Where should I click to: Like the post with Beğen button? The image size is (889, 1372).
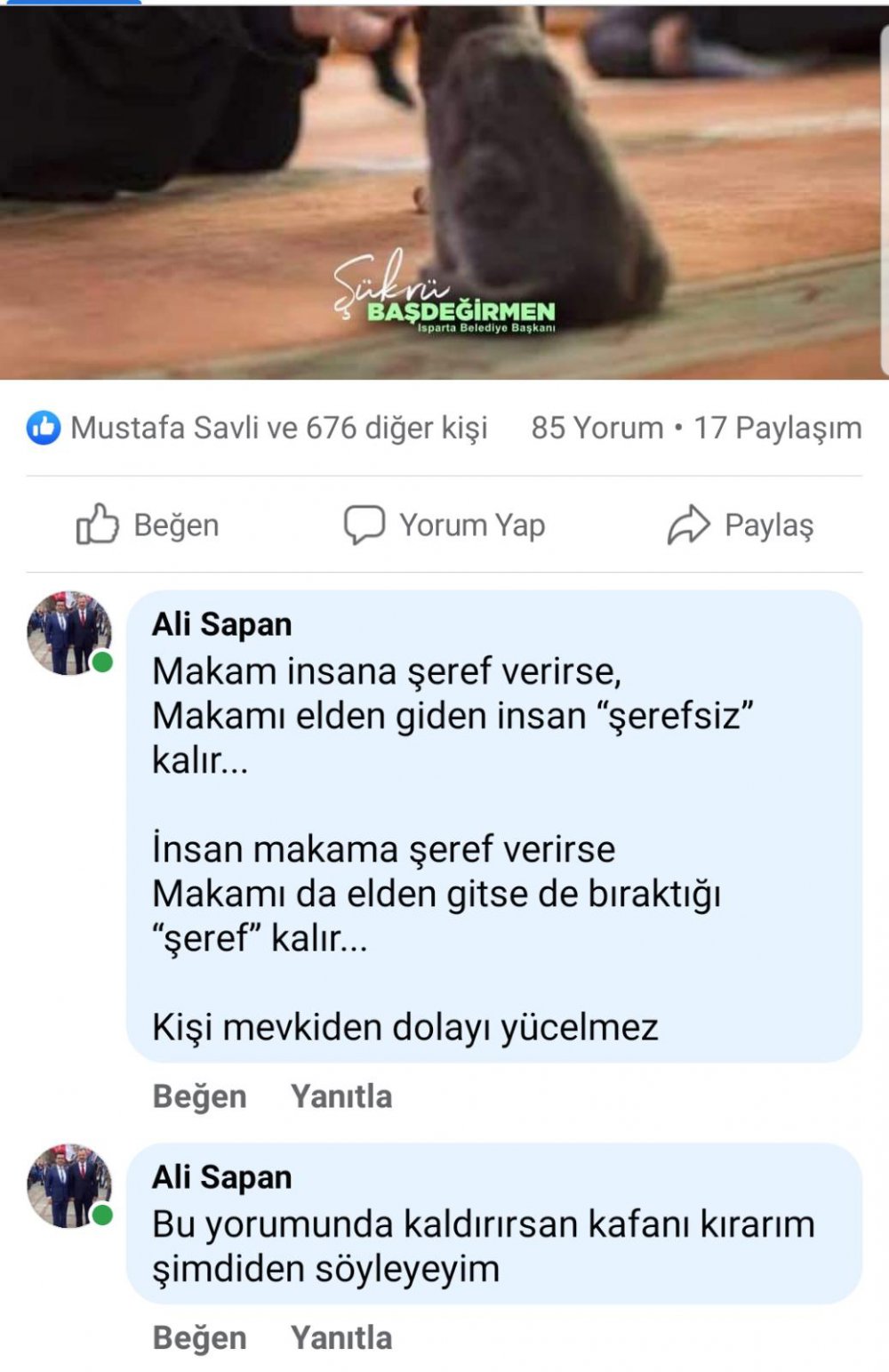148,525
